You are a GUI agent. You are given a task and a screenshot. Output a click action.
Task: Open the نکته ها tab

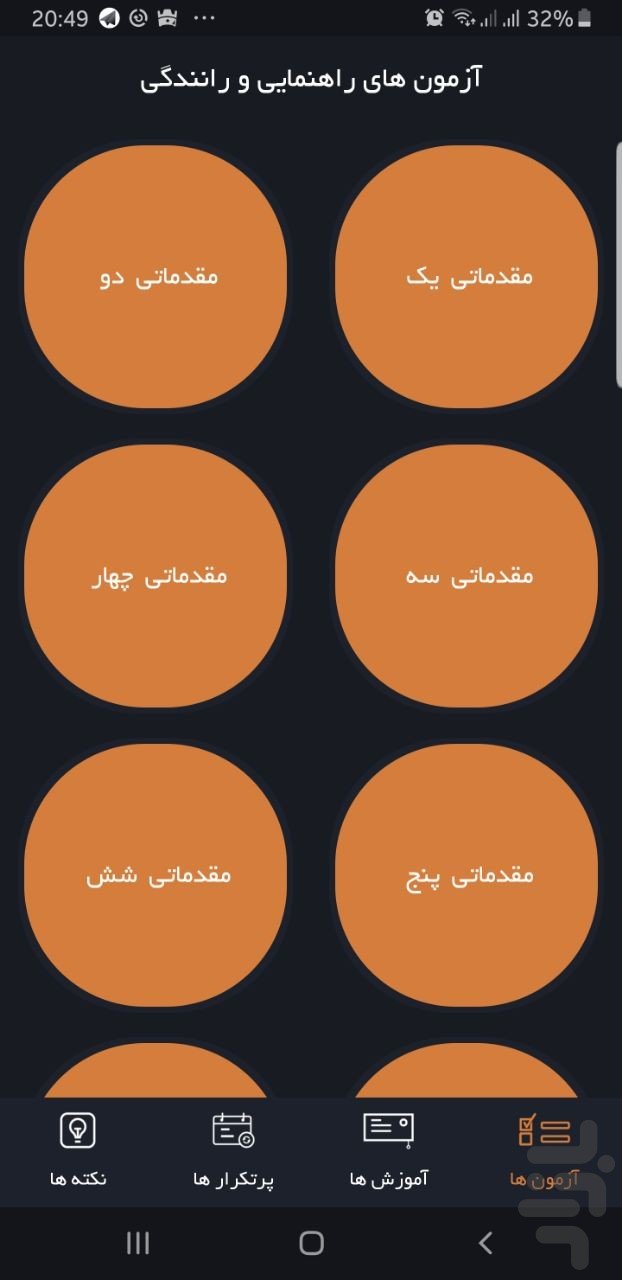78,1152
